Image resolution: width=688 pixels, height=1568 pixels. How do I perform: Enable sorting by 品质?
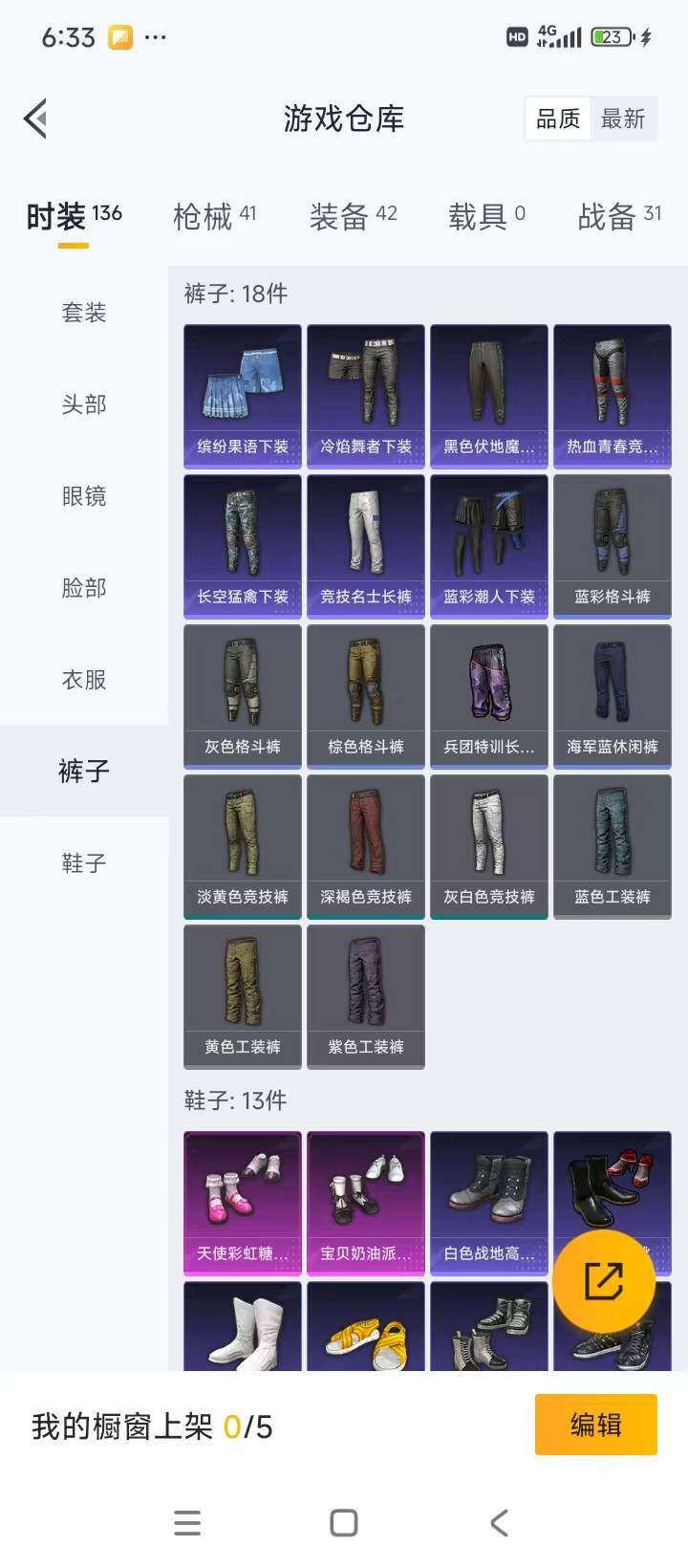pos(559,118)
